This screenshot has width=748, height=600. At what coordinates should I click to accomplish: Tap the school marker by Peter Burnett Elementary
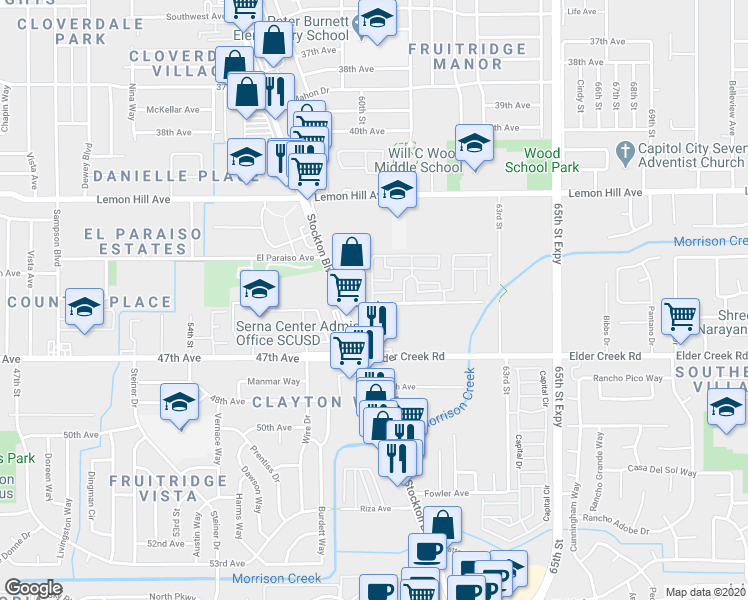click(x=377, y=19)
